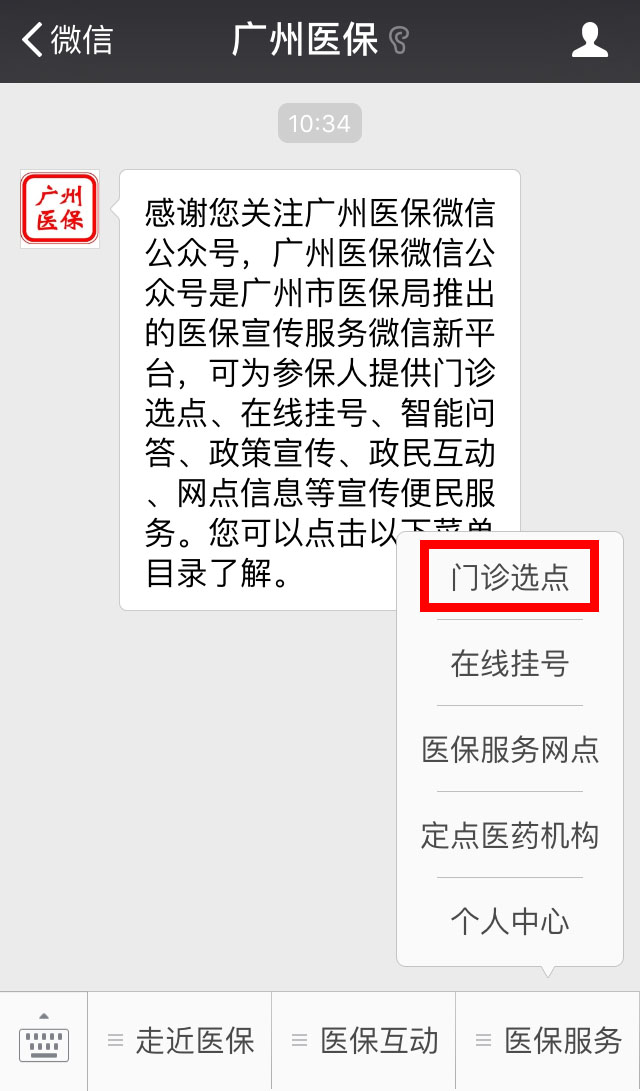Image resolution: width=640 pixels, height=1091 pixels.
Task: Tap the 广州医保 avatar in chat
Action: click(60, 209)
